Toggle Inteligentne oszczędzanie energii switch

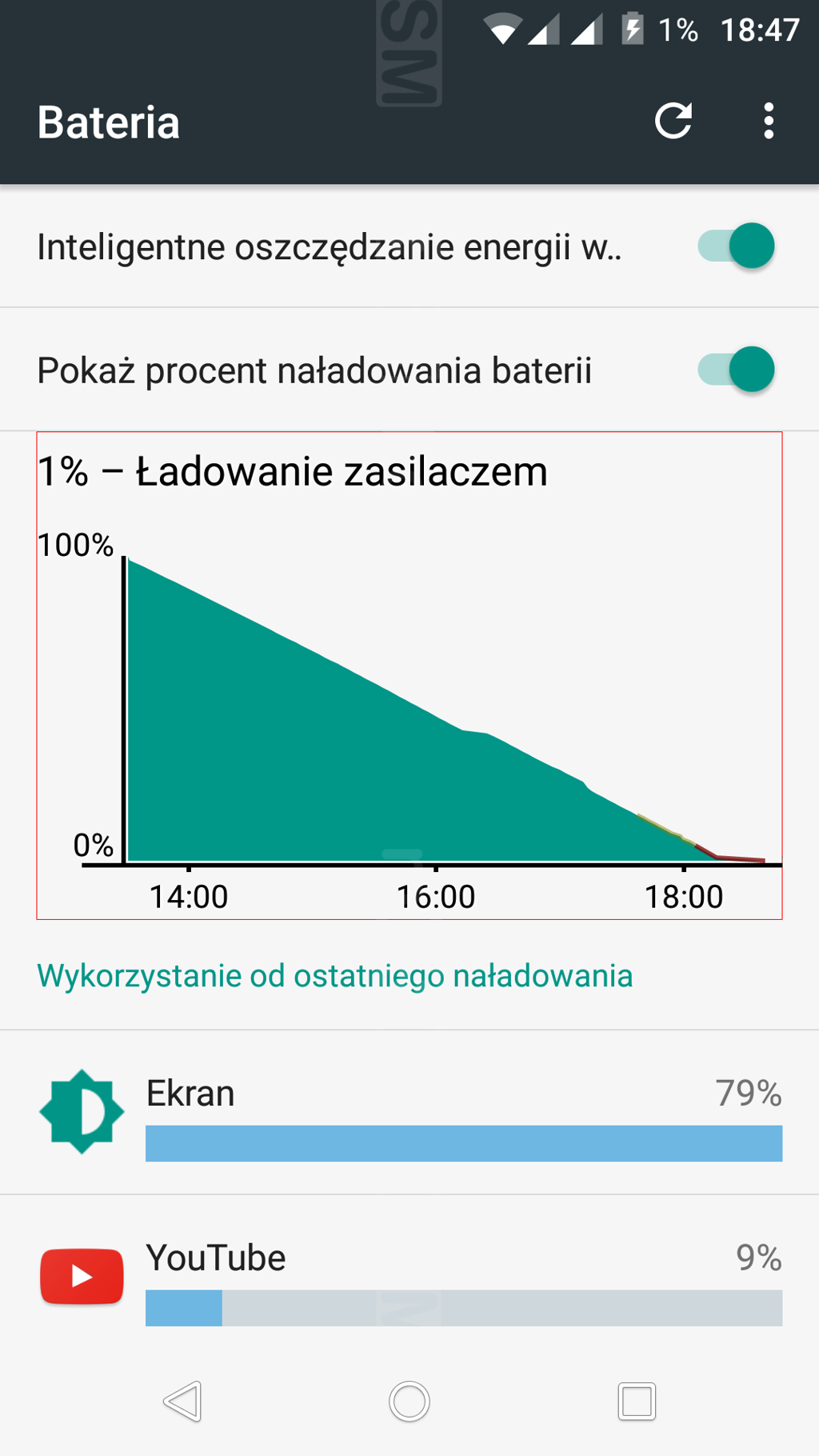pyautogui.click(x=736, y=246)
